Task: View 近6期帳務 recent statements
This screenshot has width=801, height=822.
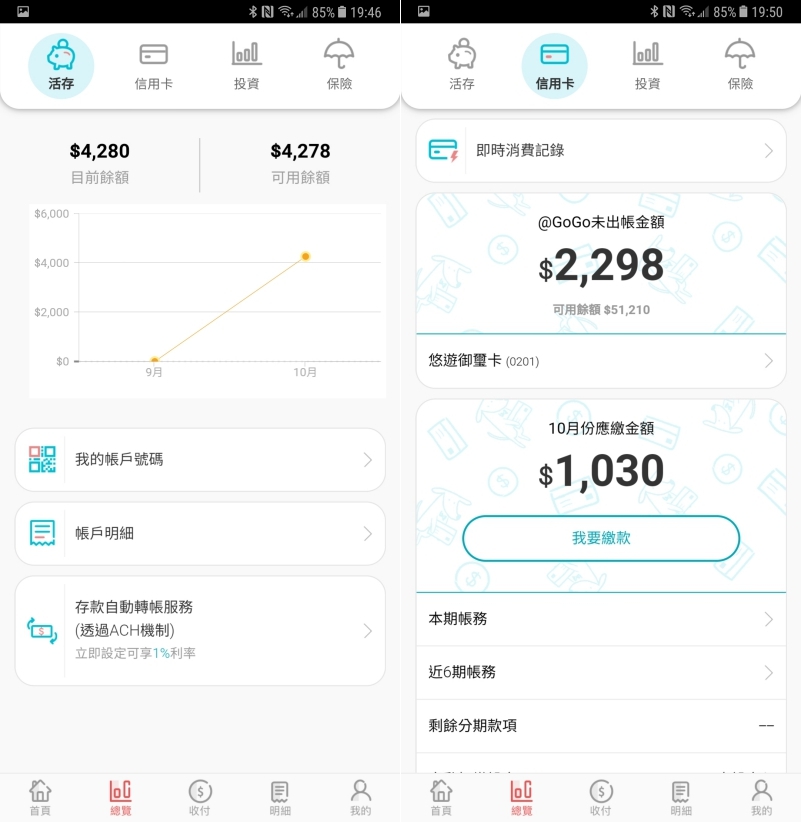Action: point(600,673)
